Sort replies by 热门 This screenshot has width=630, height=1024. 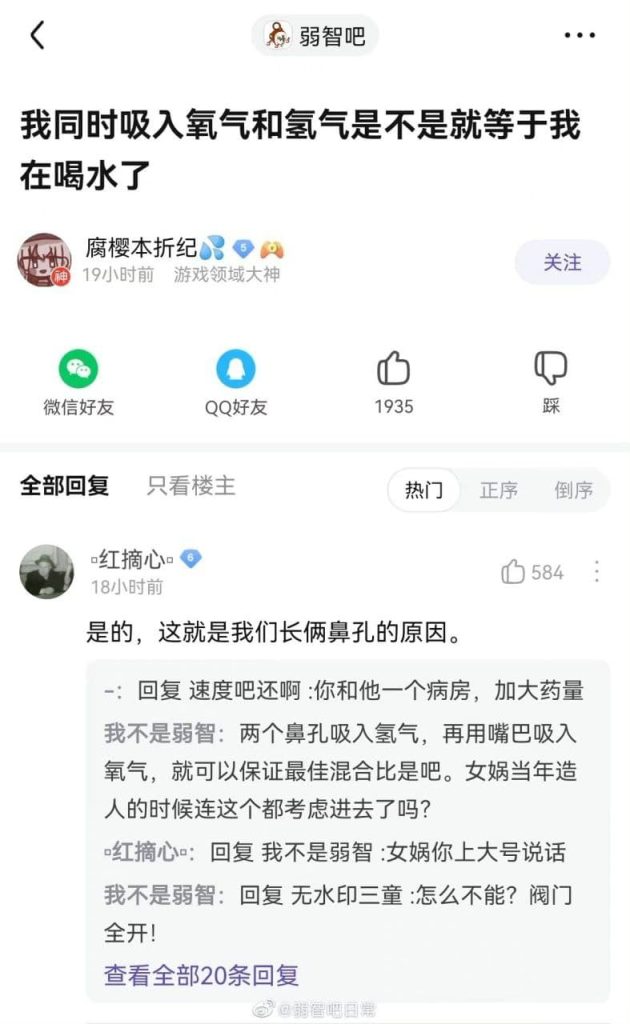[424, 490]
